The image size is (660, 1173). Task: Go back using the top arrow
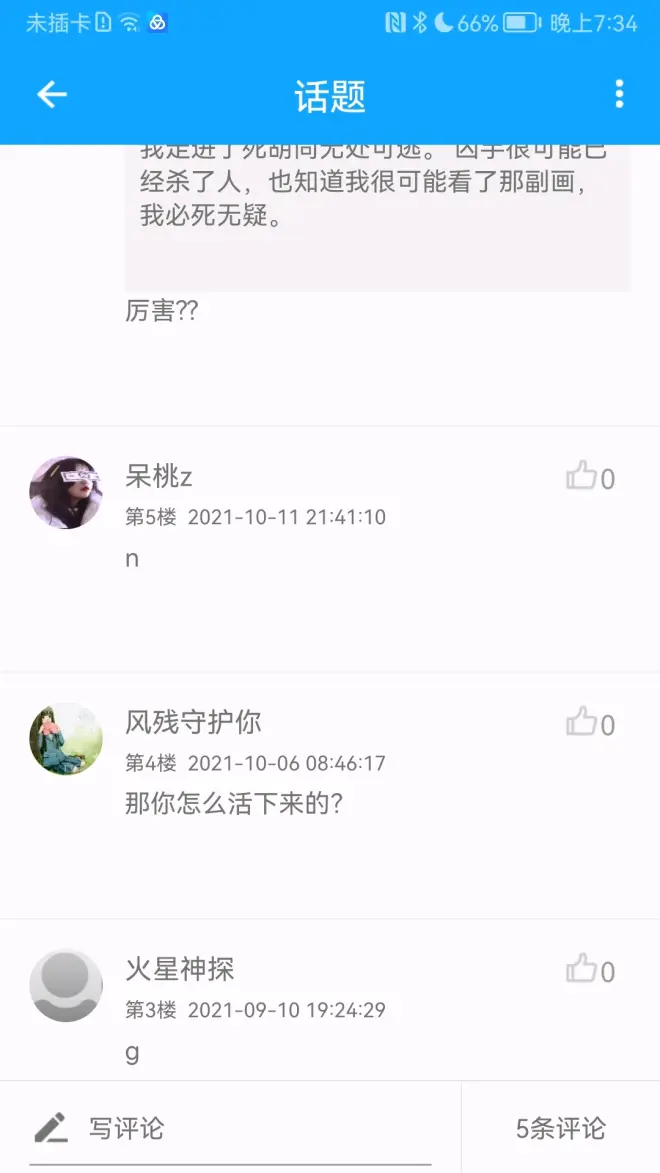(51, 95)
